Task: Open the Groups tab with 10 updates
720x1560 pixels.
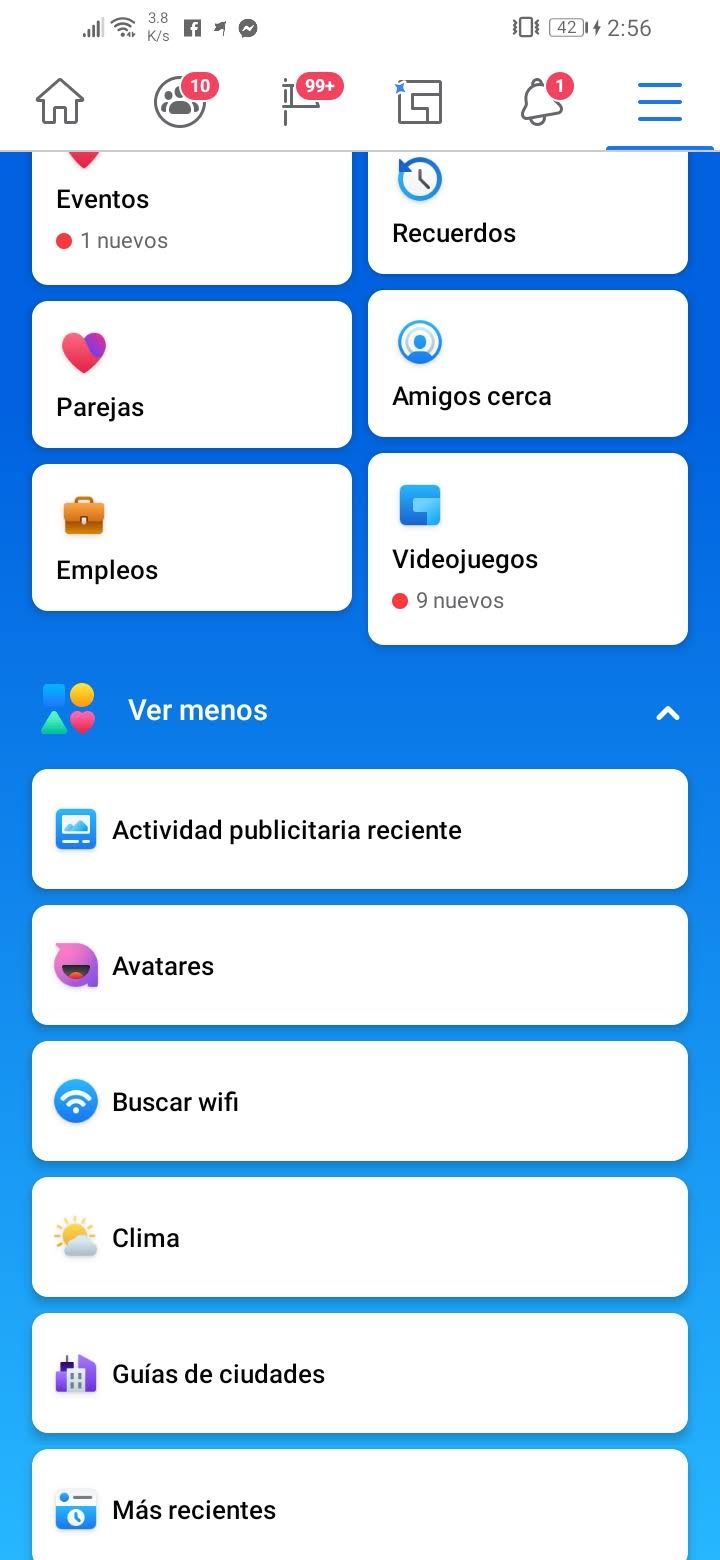Action: point(180,102)
